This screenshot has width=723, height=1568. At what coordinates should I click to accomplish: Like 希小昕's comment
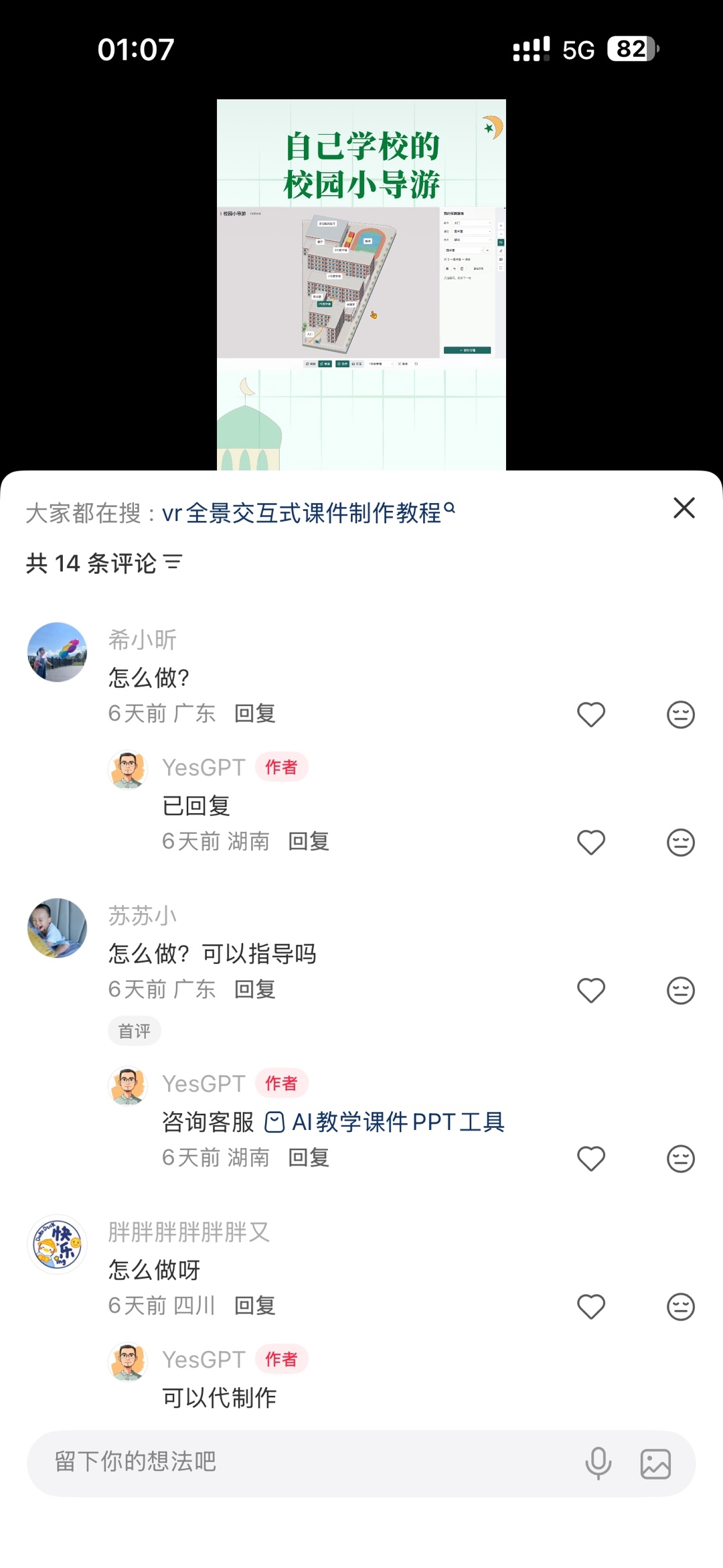click(591, 714)
